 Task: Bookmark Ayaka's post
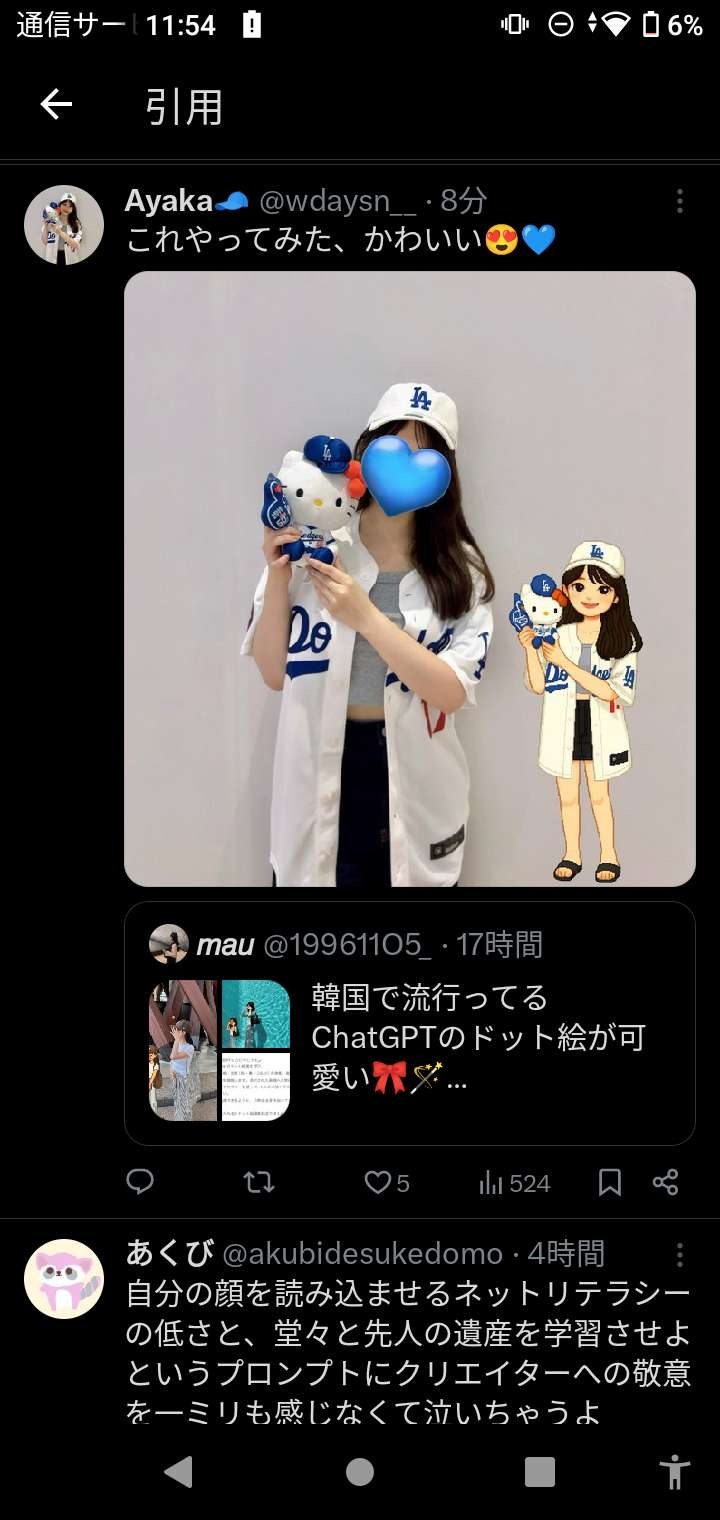point(609,1183)
